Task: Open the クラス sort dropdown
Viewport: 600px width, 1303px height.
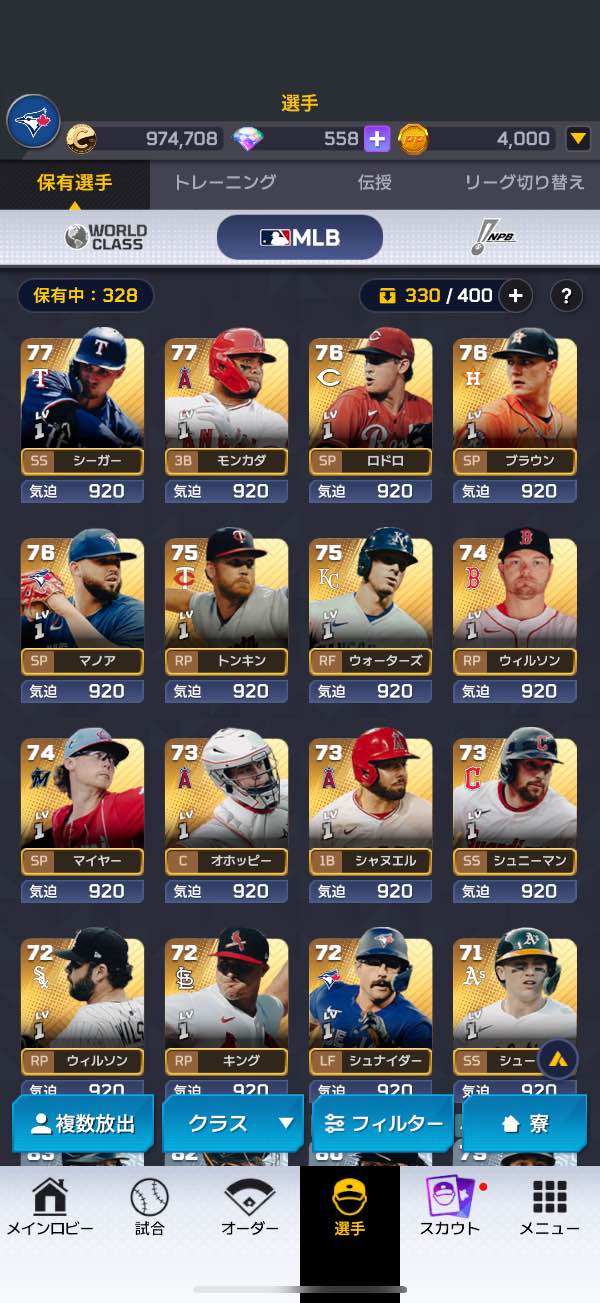Action: [x=232, y=1123]
